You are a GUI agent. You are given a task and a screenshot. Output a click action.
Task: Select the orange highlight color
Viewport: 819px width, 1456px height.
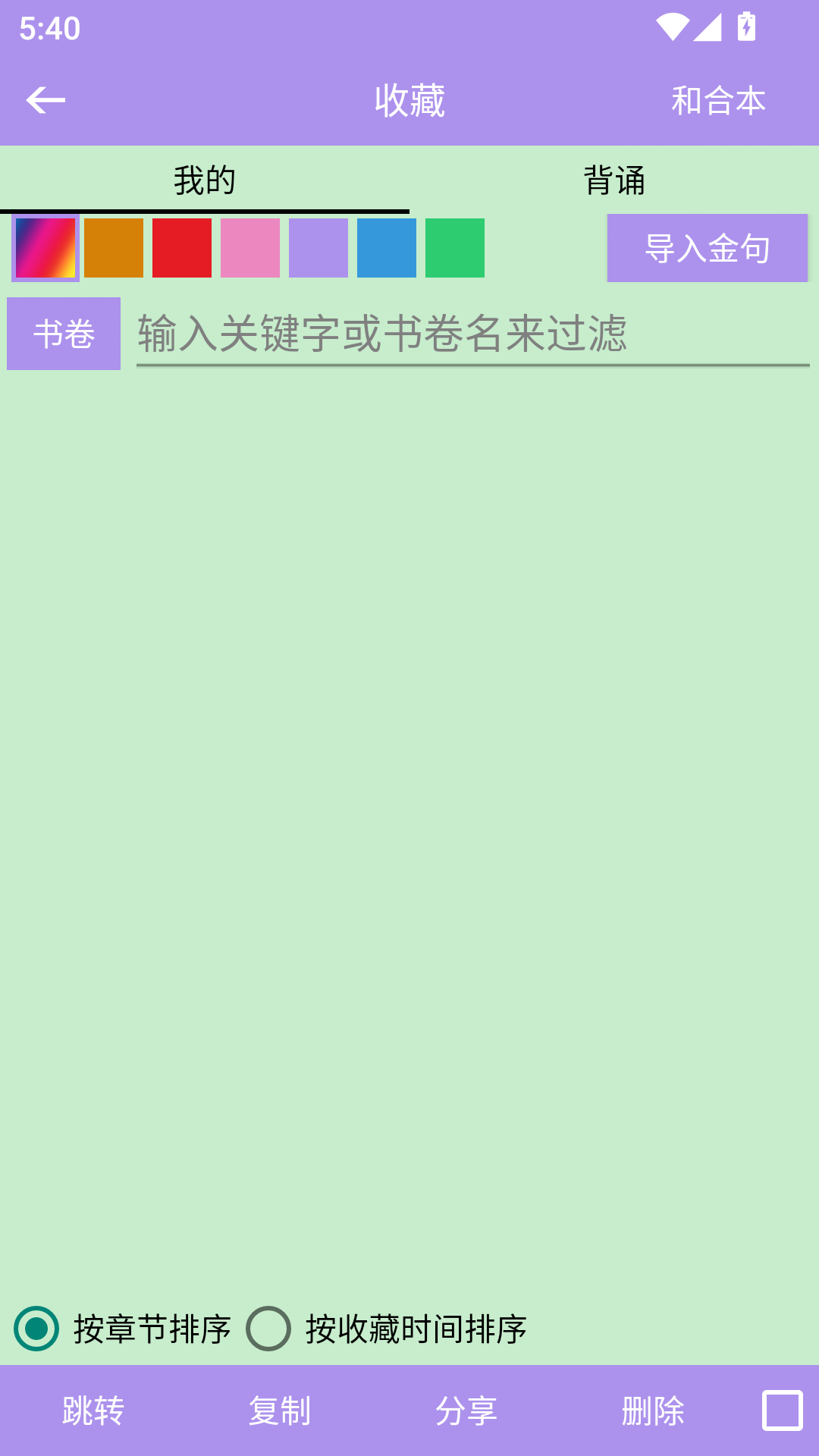click(113, 248)
